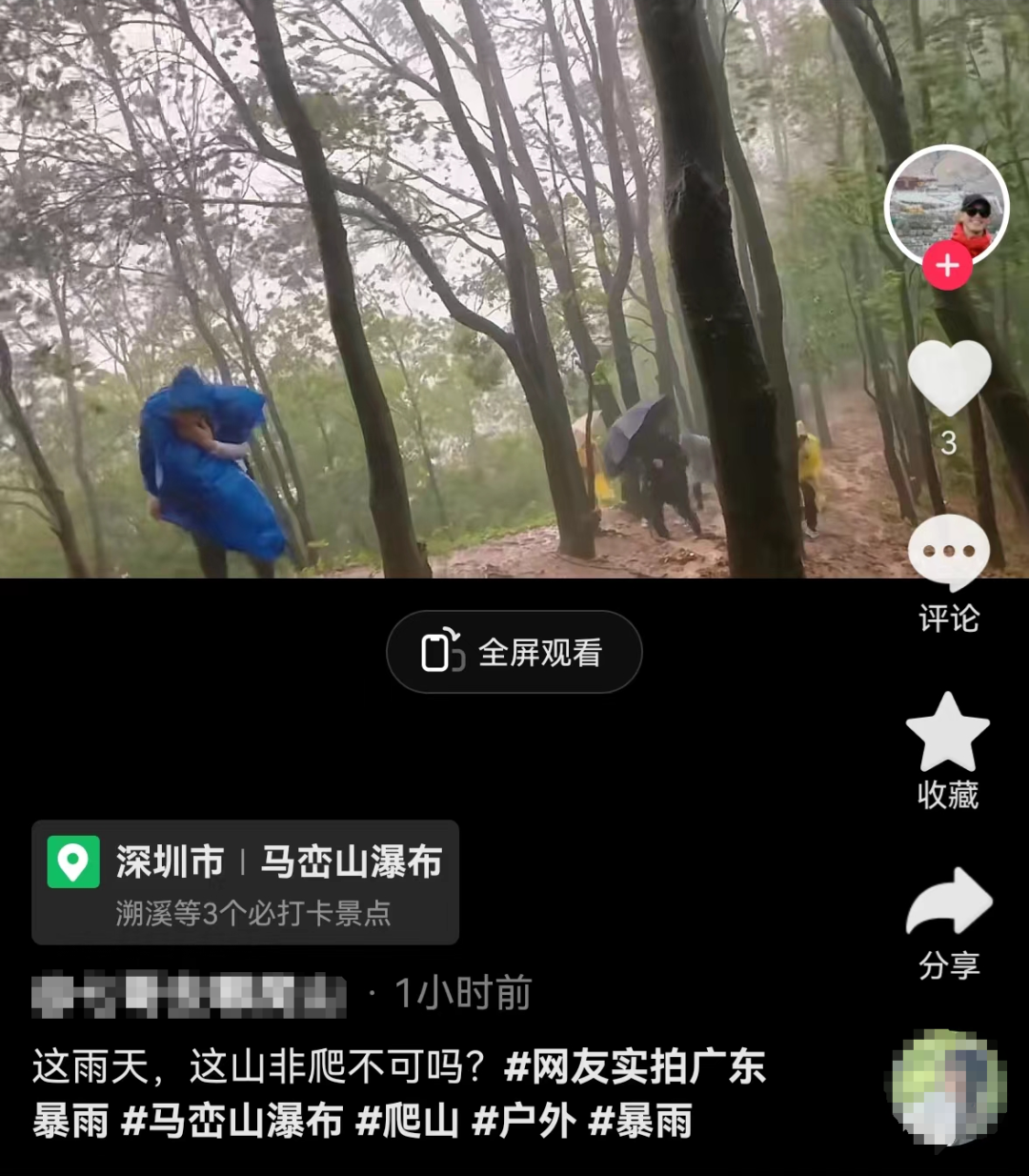Tap 全屏观看 to watch fullscreen
The image size is (1029, 1176).
pos(514,653)
